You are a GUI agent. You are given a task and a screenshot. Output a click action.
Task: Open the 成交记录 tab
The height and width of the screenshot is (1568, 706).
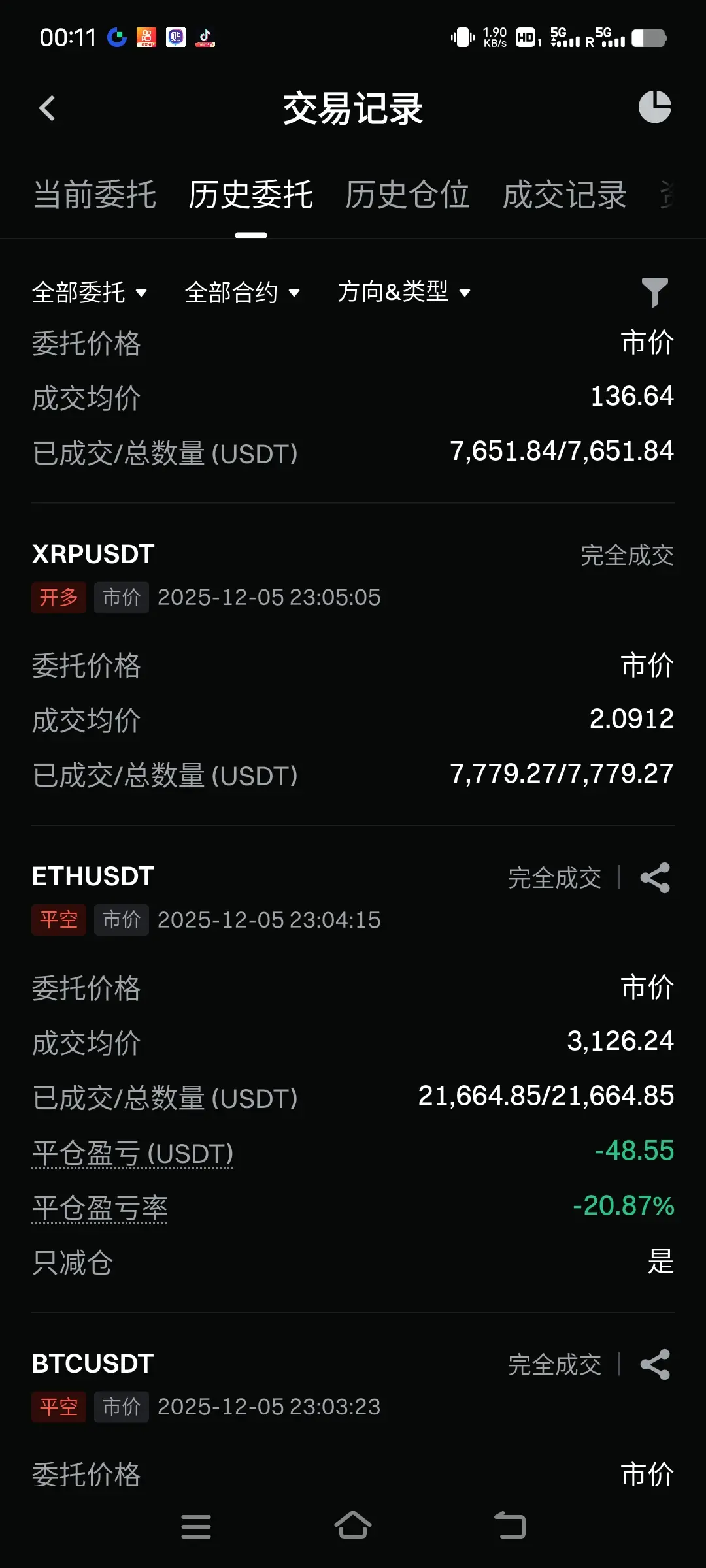point(564,195)
